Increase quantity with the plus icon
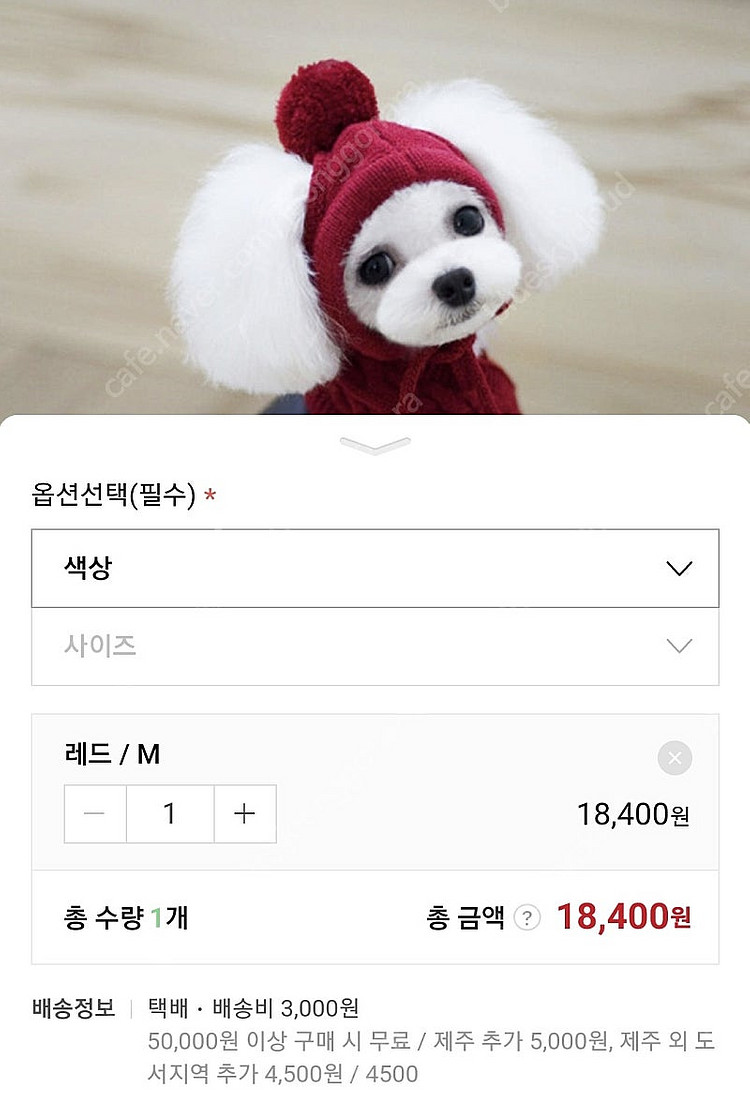Image resolution: width=750 pixels, height=1103 pixels. (245, 814)
